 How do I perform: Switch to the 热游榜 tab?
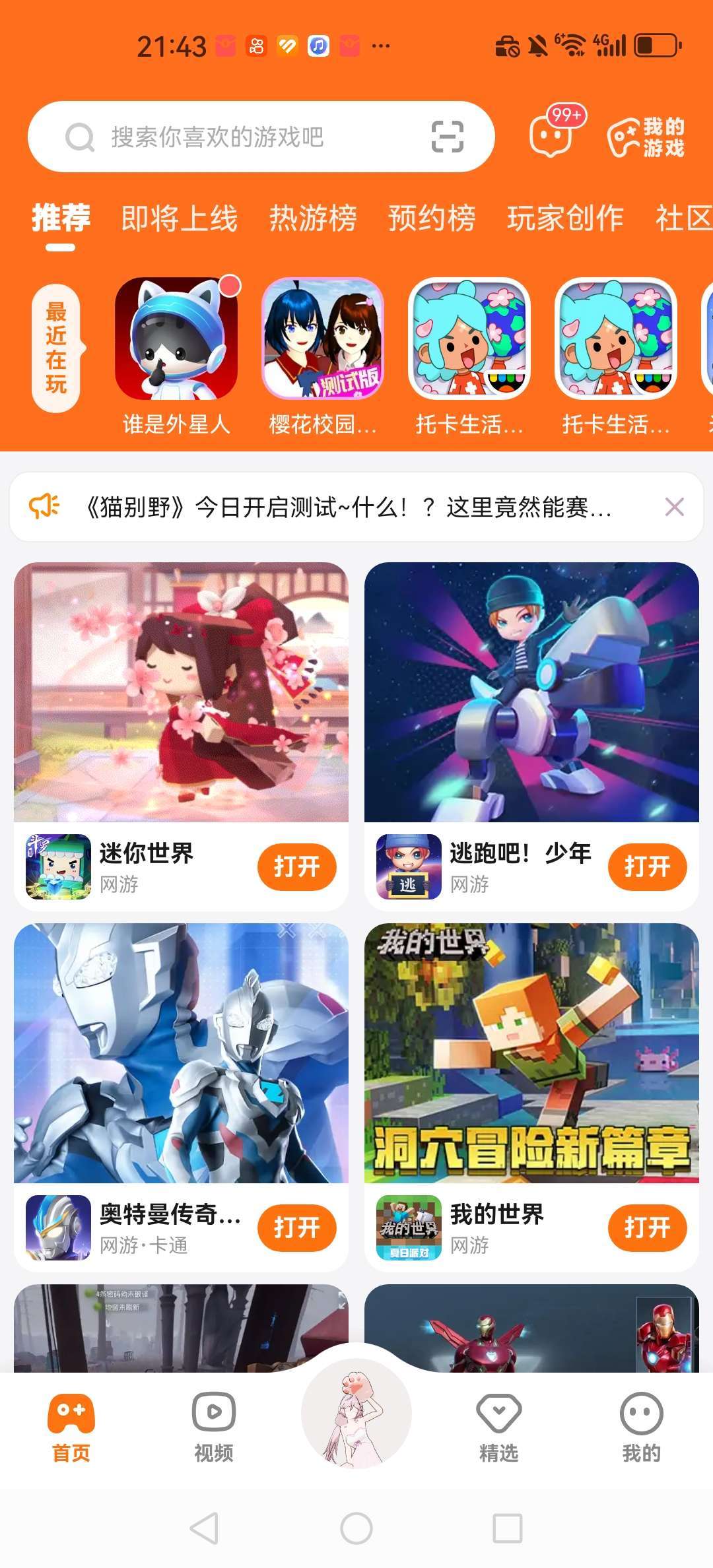coord(313,218)
